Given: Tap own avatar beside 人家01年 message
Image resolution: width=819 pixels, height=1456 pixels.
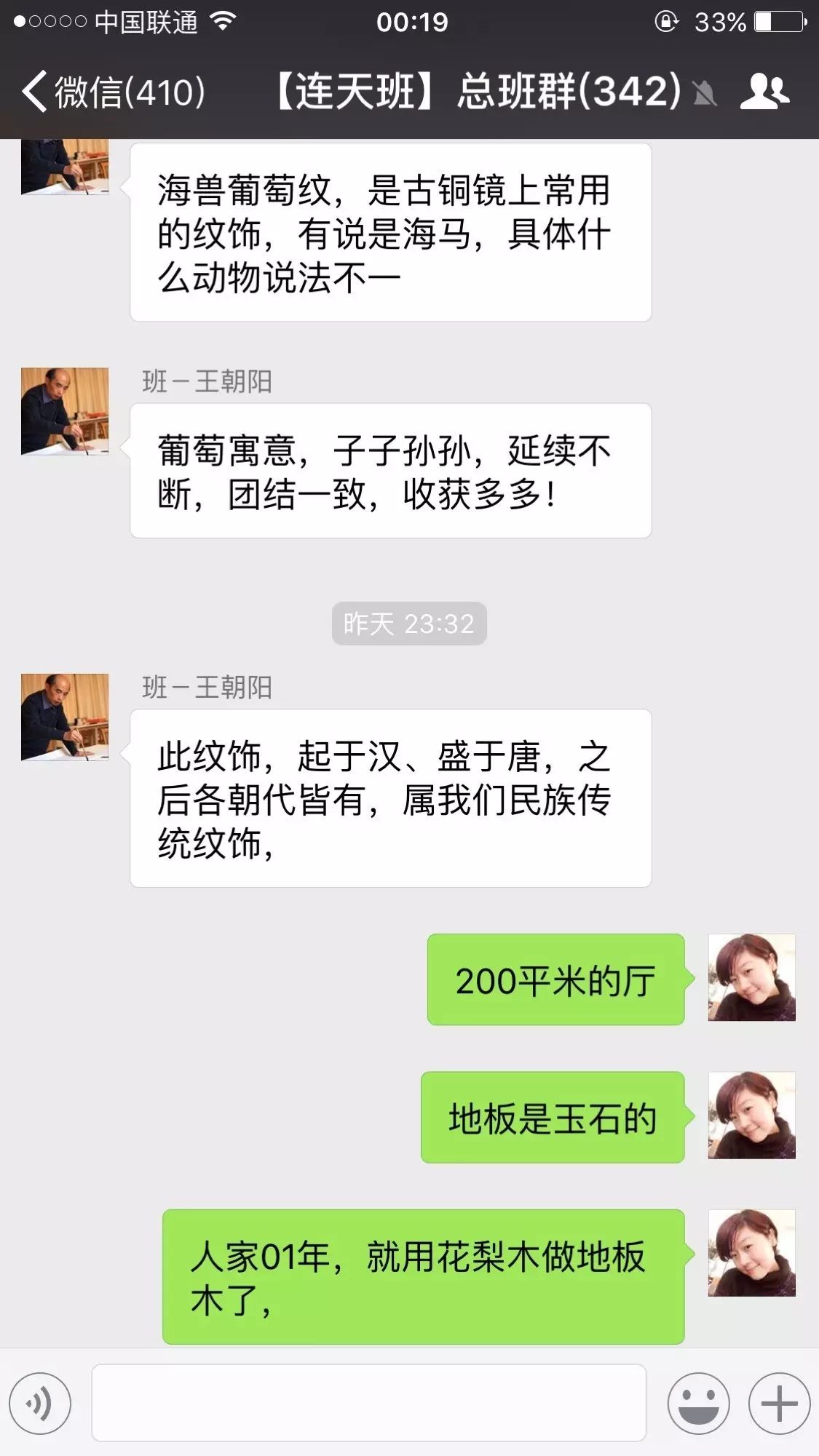Looking at the screenshot, I should [751, 1253].
